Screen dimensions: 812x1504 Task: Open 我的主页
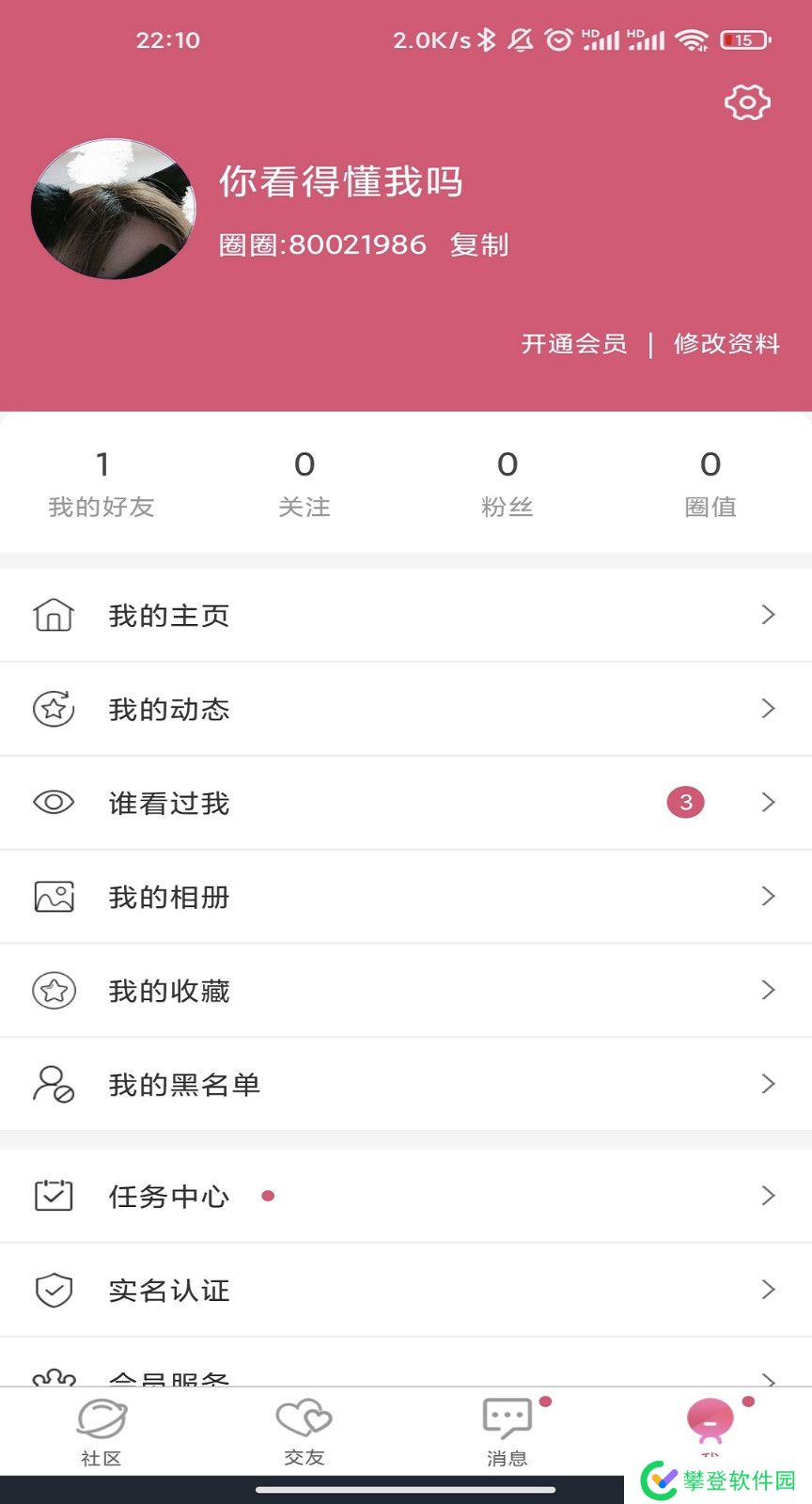[x=406, y=616]
